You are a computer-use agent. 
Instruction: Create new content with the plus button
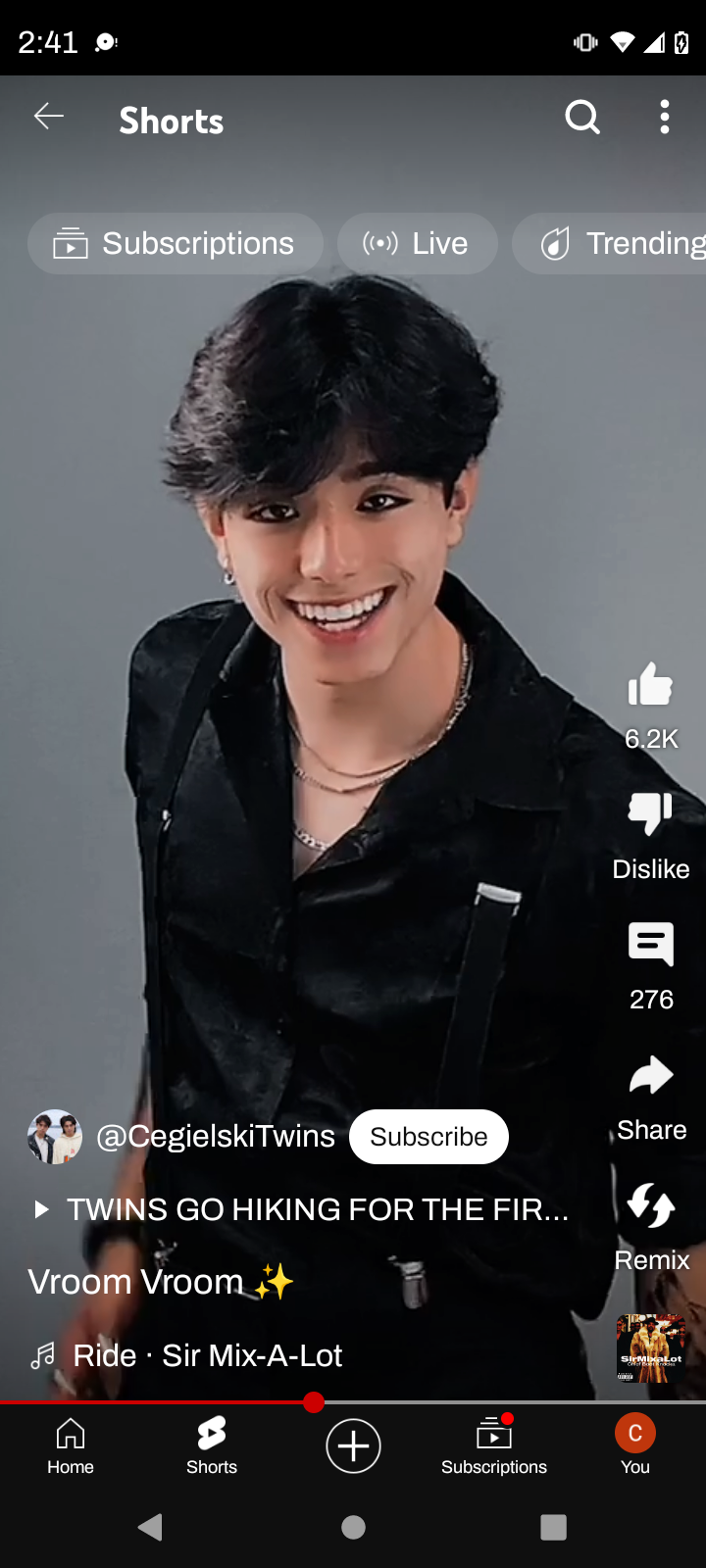(353, 1445)
